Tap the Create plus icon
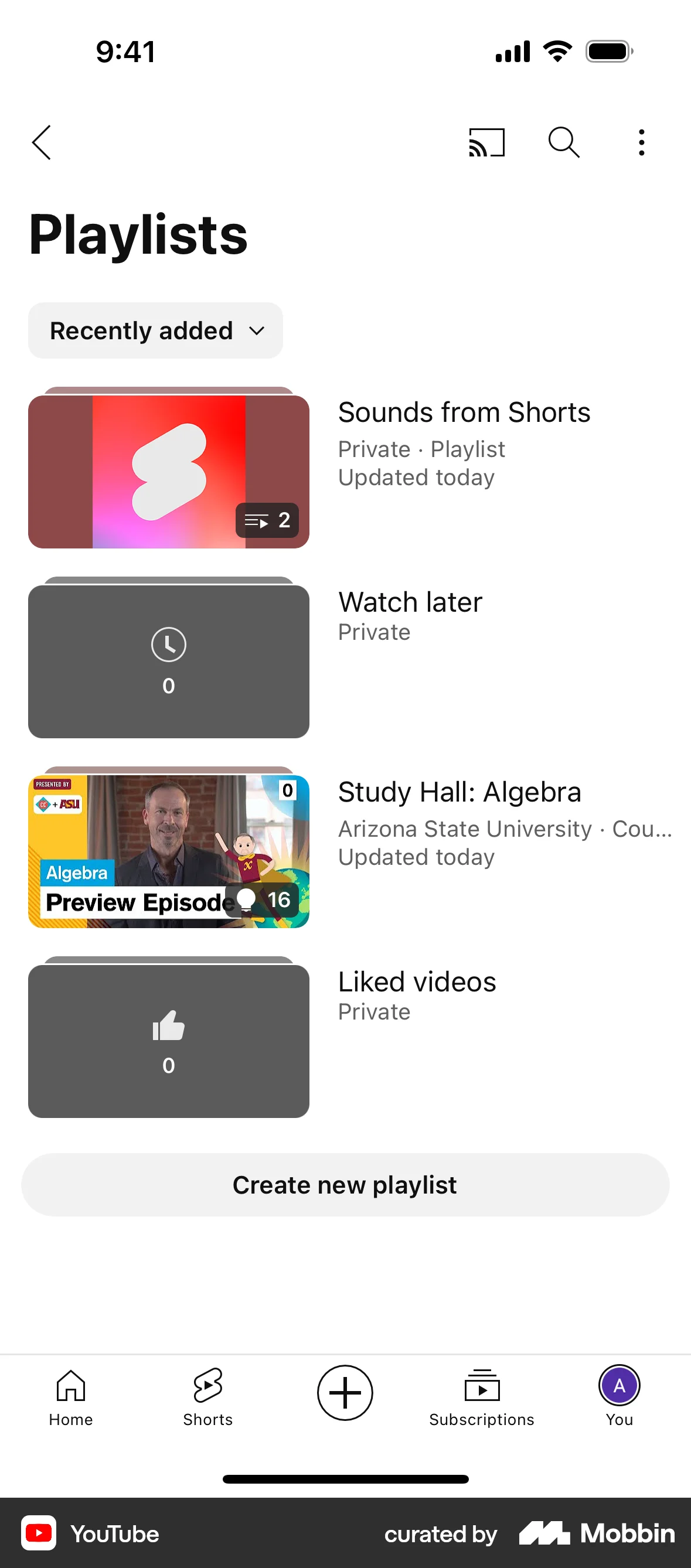 coord(345,1393)
